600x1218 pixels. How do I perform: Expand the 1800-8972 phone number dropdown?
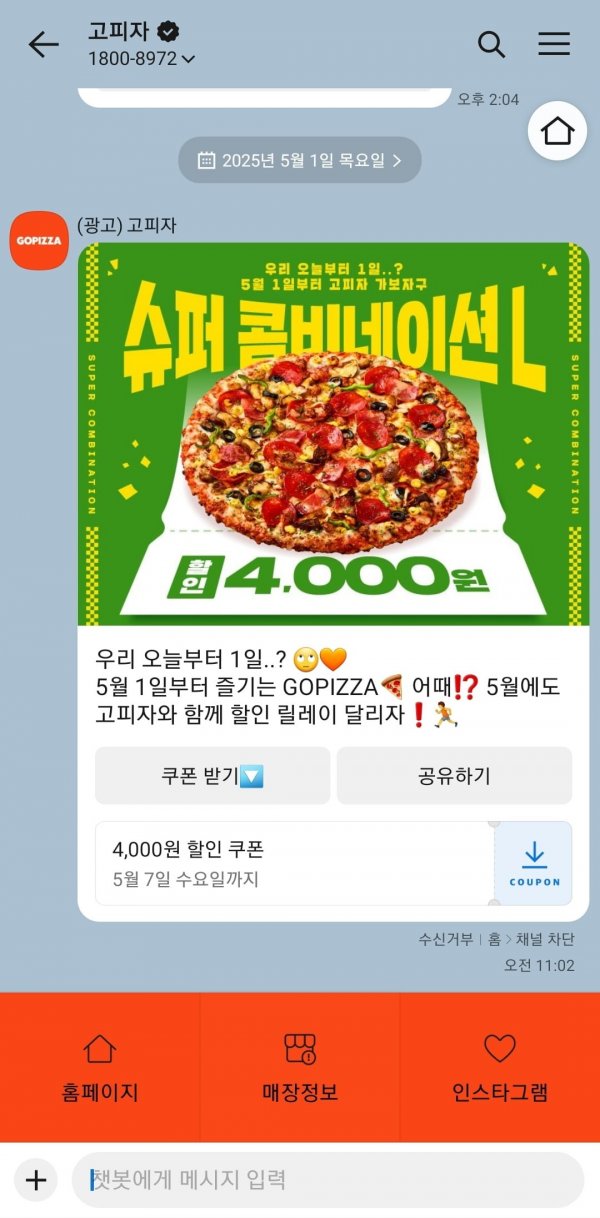click(142, 59)
